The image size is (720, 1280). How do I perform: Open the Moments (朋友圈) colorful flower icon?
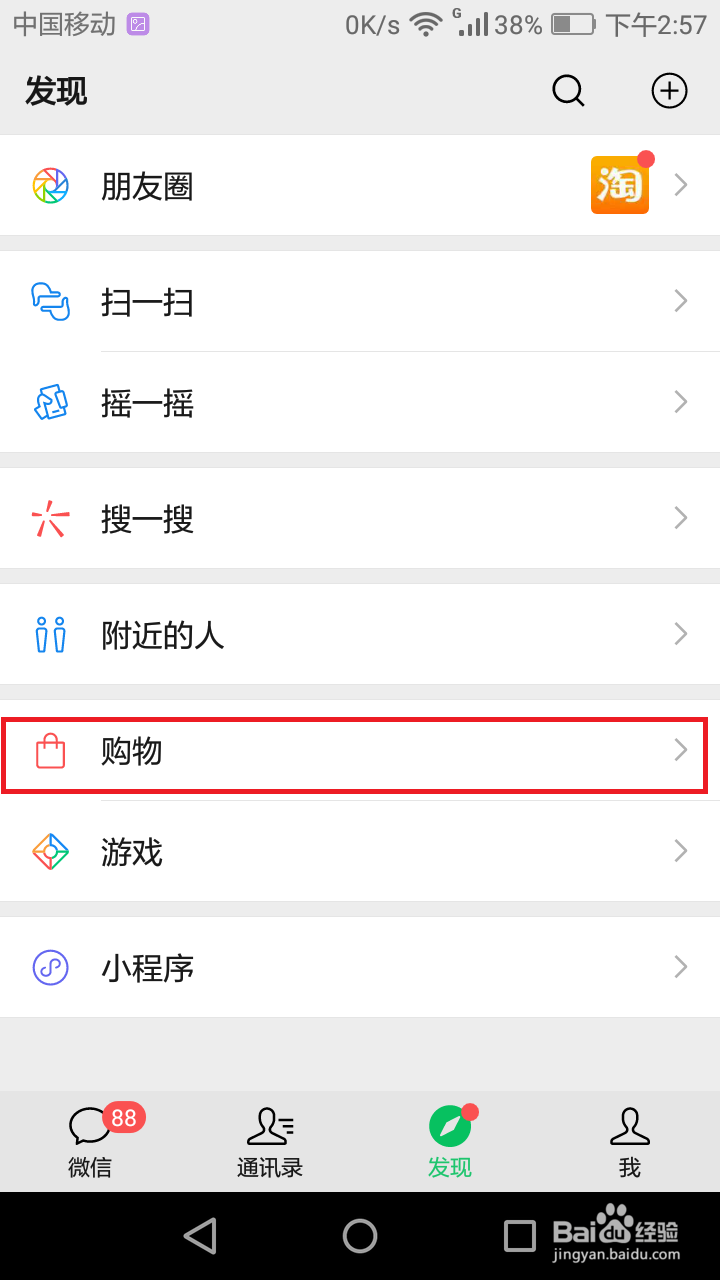click(50, 185)
